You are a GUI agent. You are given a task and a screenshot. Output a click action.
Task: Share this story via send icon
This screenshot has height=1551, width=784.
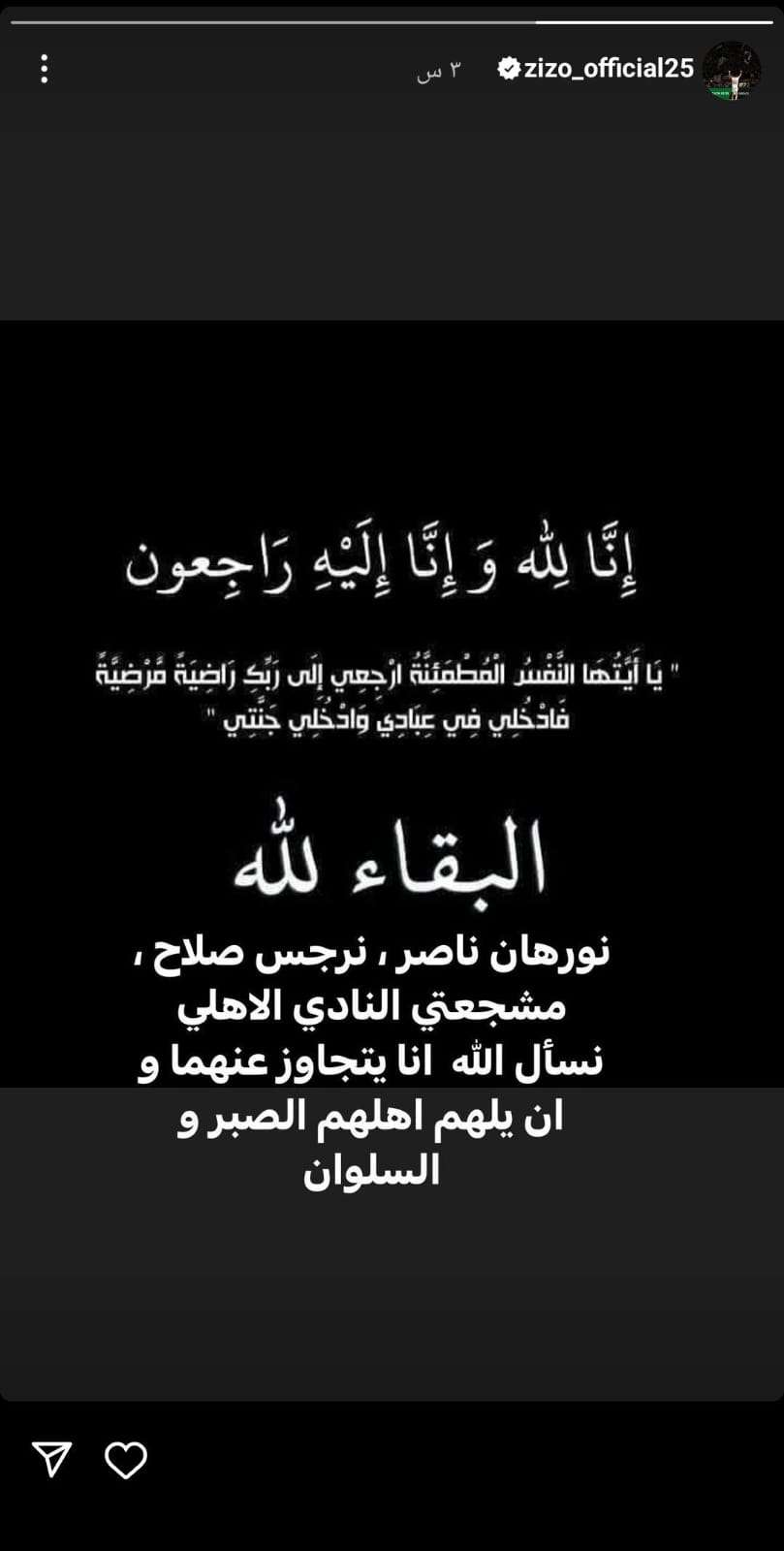point(52,1460)
